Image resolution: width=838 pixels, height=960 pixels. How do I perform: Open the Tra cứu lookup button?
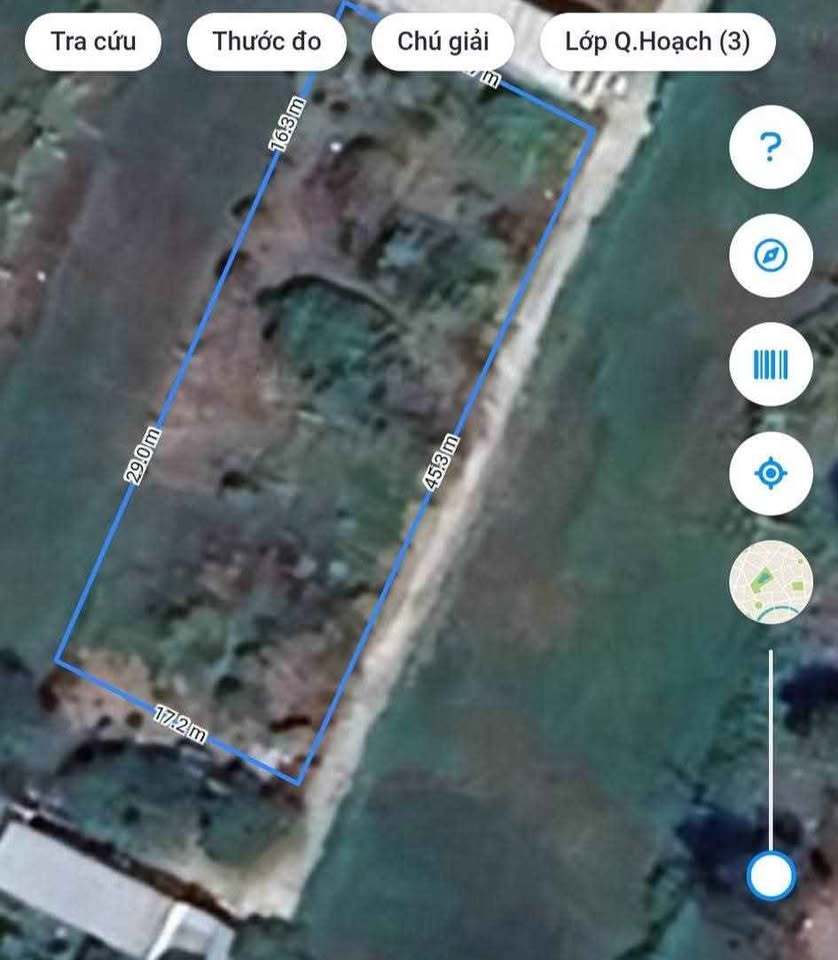93,42
